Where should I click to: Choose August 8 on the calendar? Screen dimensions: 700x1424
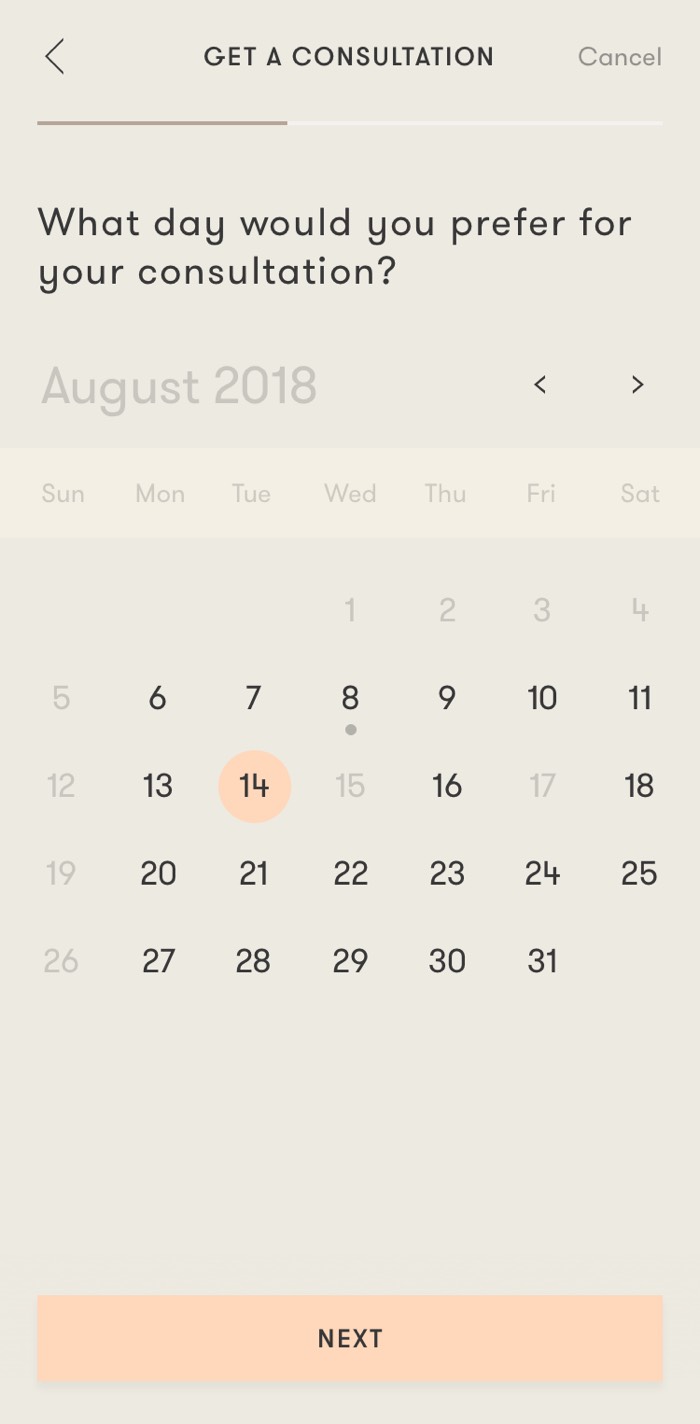[350, 698]
